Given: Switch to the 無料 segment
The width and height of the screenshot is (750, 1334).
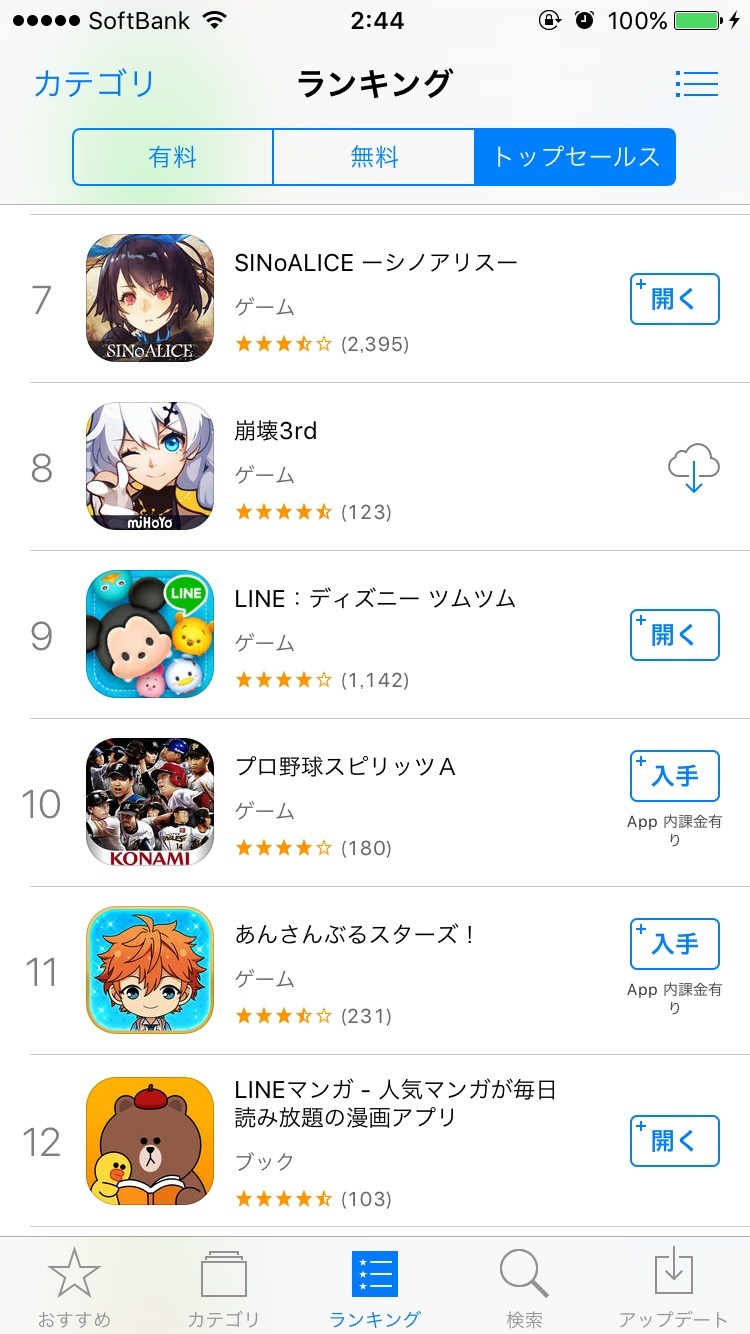Looking at the screenshot, I should 374,157.
